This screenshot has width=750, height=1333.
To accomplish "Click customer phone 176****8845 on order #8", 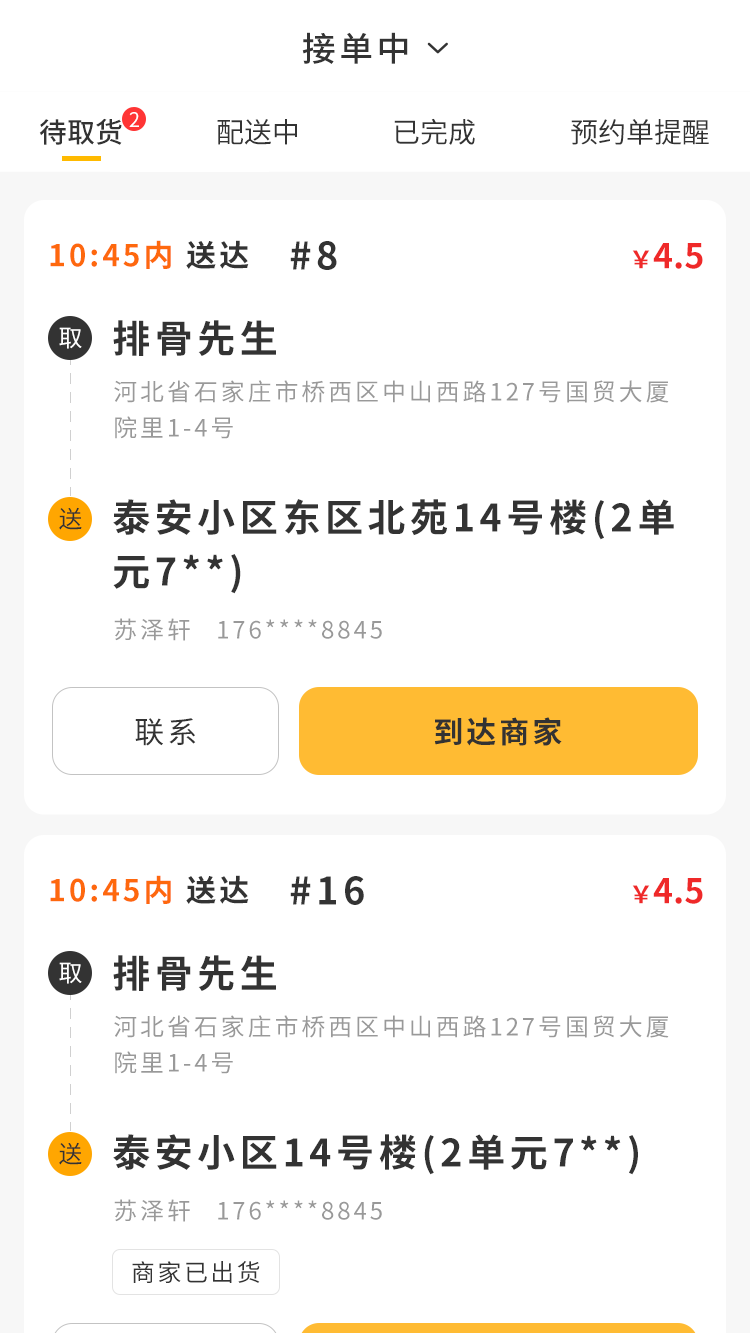I will point(300,629).
